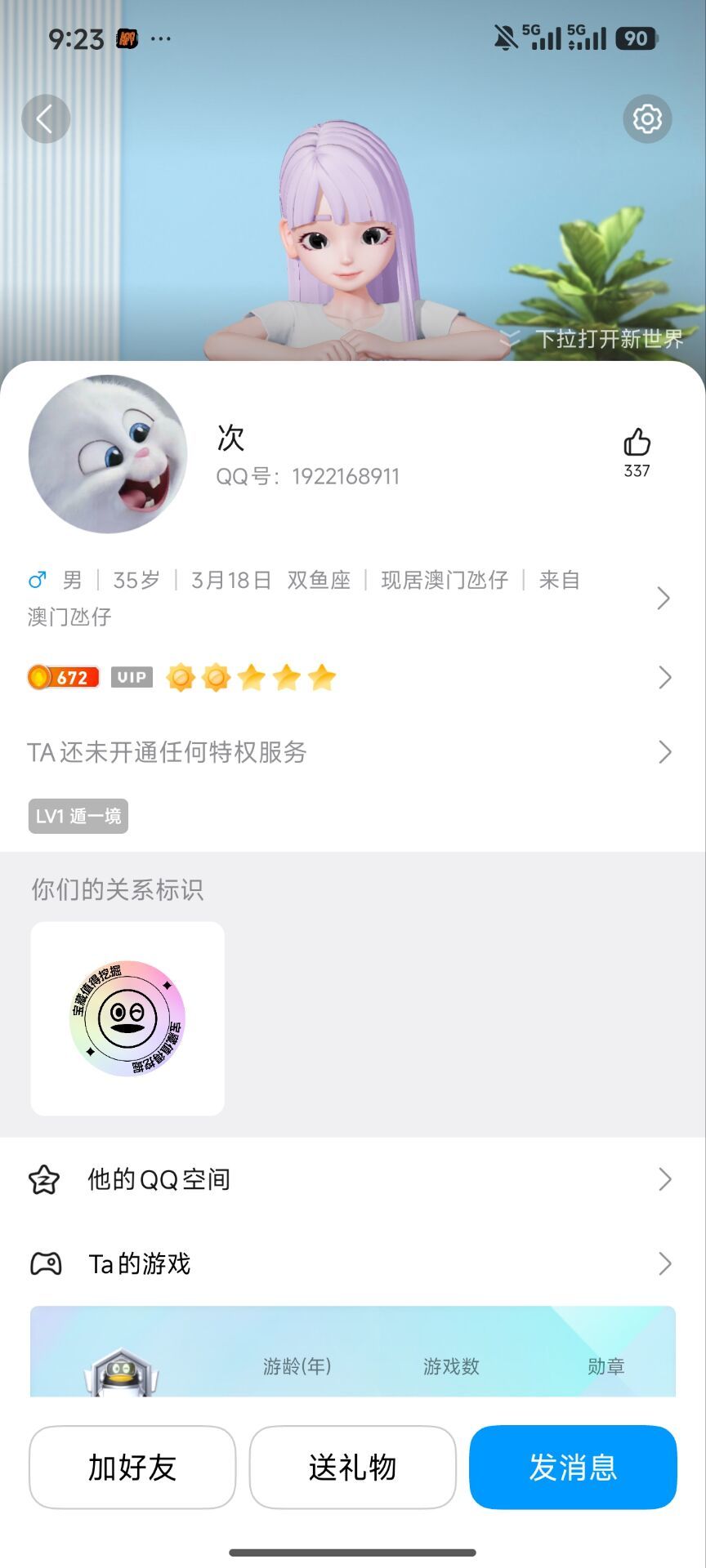Viewport: 706px width, 1568px height.
Task: Tap the 送礼物 button
Action: (x=352, y=1468)
